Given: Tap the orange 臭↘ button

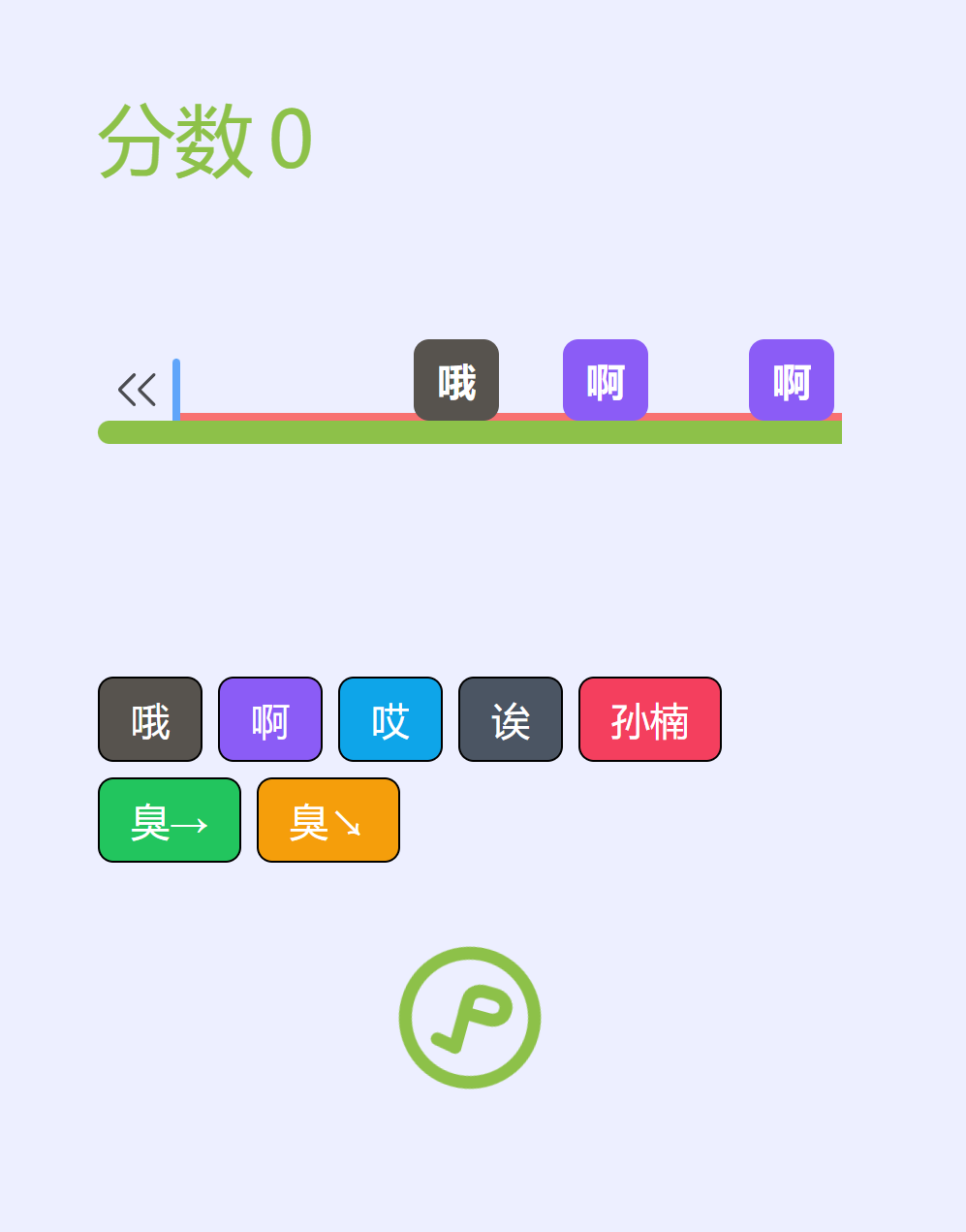Looking at the screenshot, I should click(x=328, y=820).
